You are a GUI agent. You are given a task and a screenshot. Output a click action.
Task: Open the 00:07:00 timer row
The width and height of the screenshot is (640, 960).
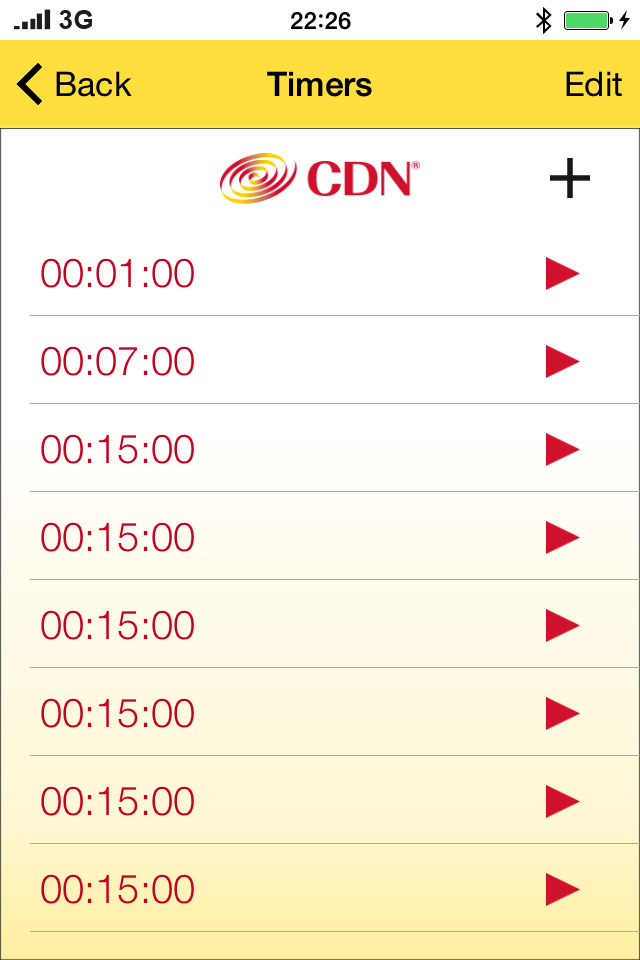[x=334, y=360]
